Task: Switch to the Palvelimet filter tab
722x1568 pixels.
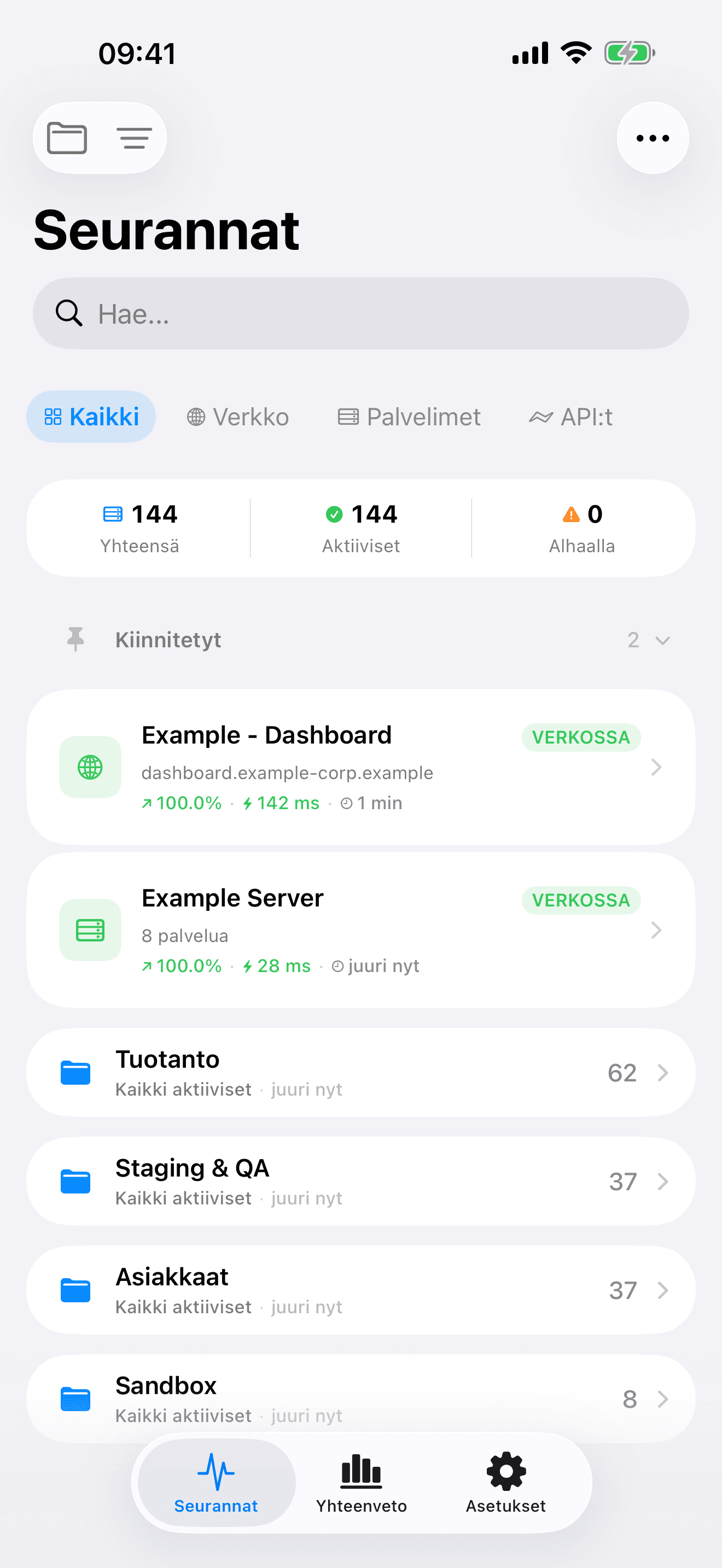Action: [409, 417]
